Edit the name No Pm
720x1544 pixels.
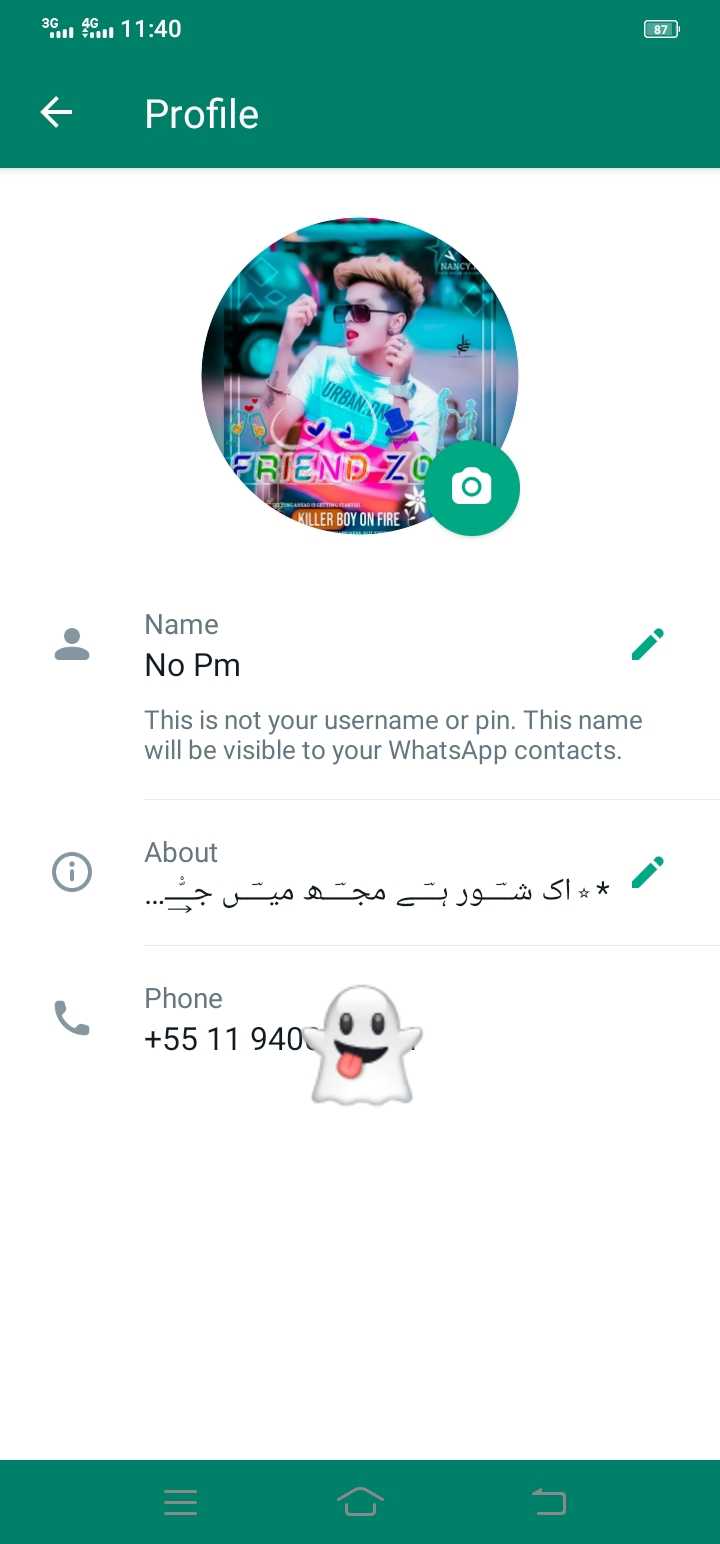[x=647, y=645]
